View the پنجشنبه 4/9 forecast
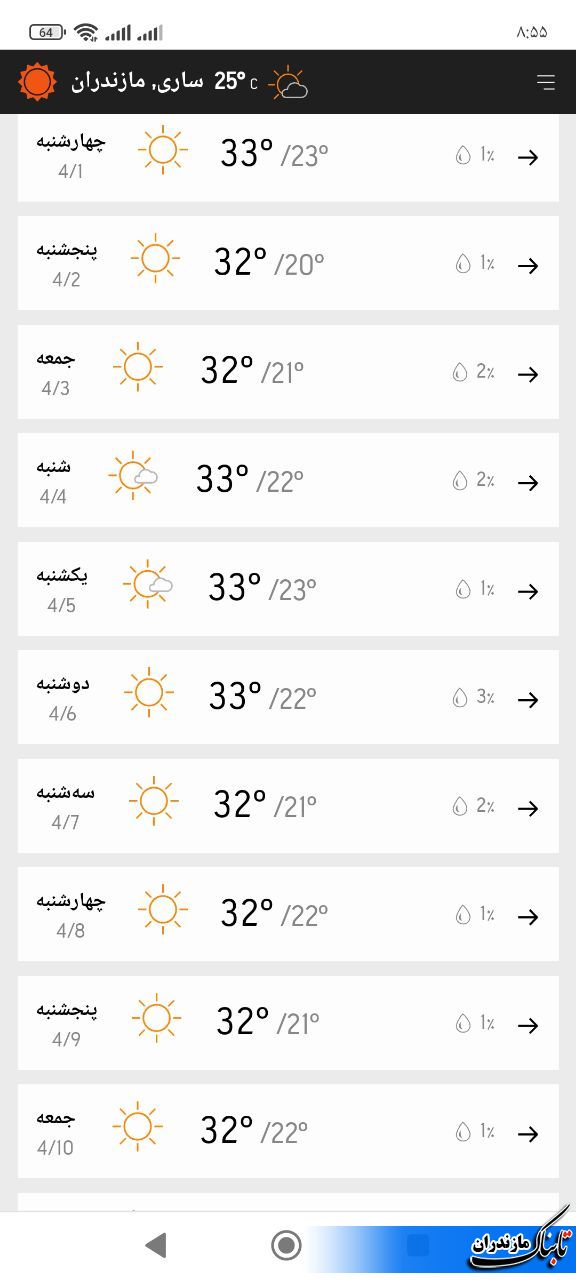Image resolution: width=576 pixels, height=1280 pixels. 288,1023
